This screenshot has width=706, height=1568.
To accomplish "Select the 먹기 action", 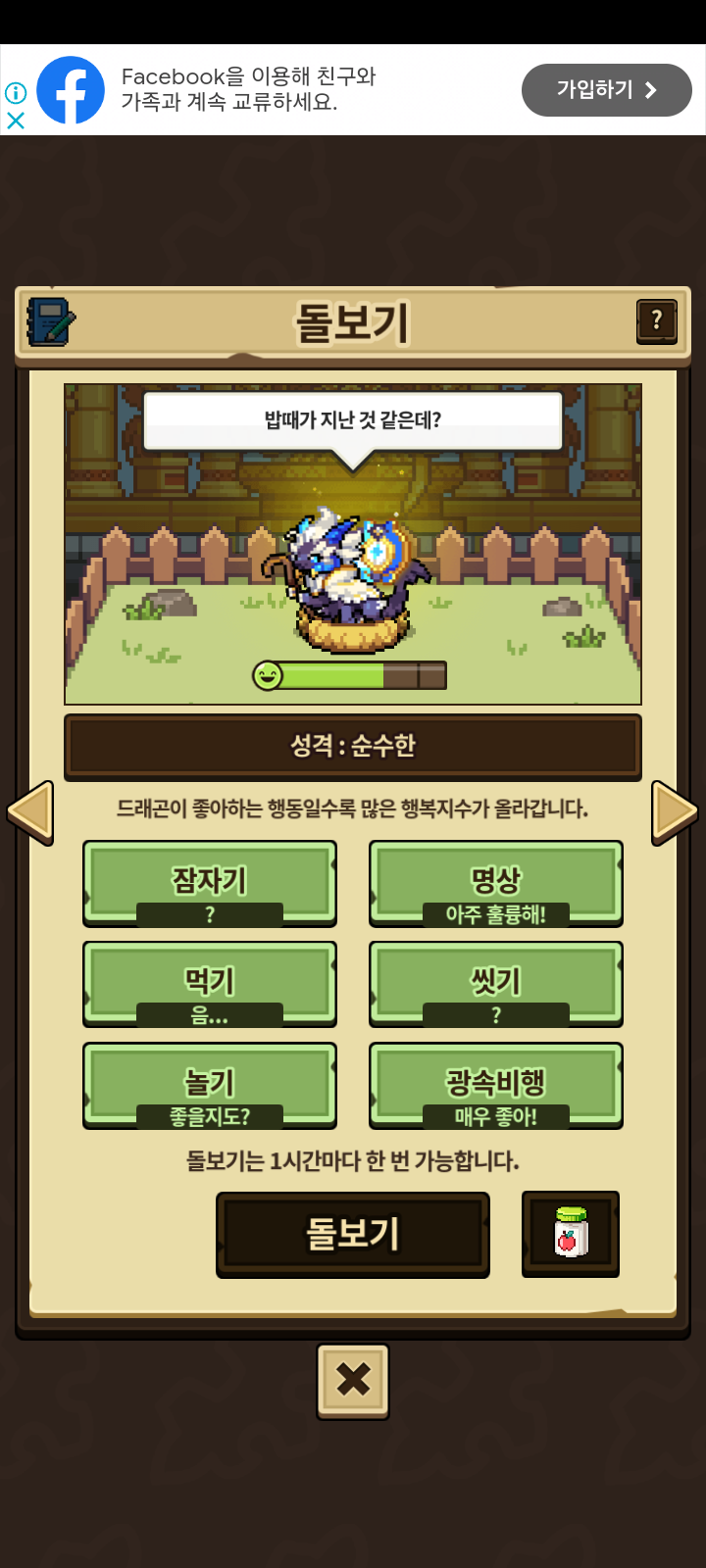I will coord(210,984).
